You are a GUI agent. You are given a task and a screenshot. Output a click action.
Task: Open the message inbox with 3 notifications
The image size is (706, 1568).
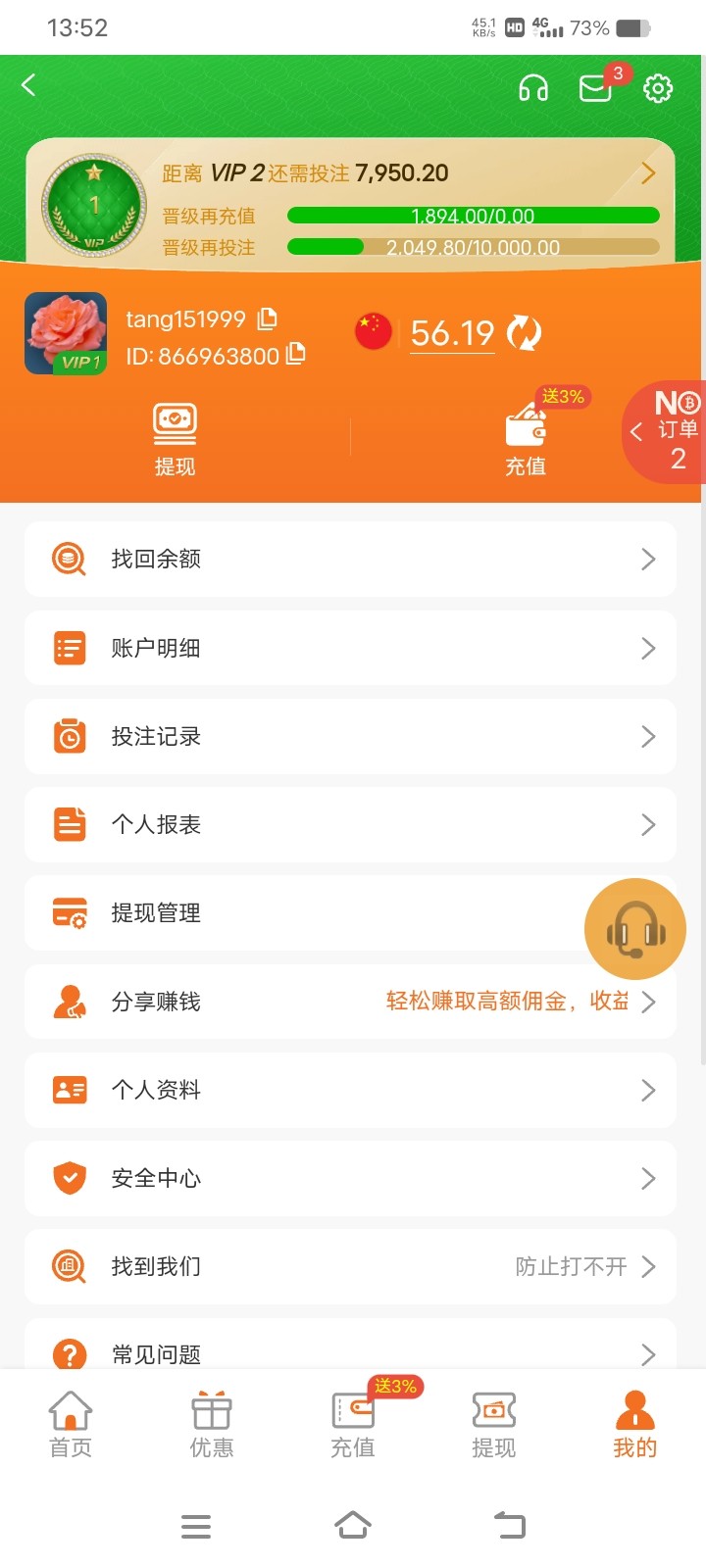(x=595, y=89)
